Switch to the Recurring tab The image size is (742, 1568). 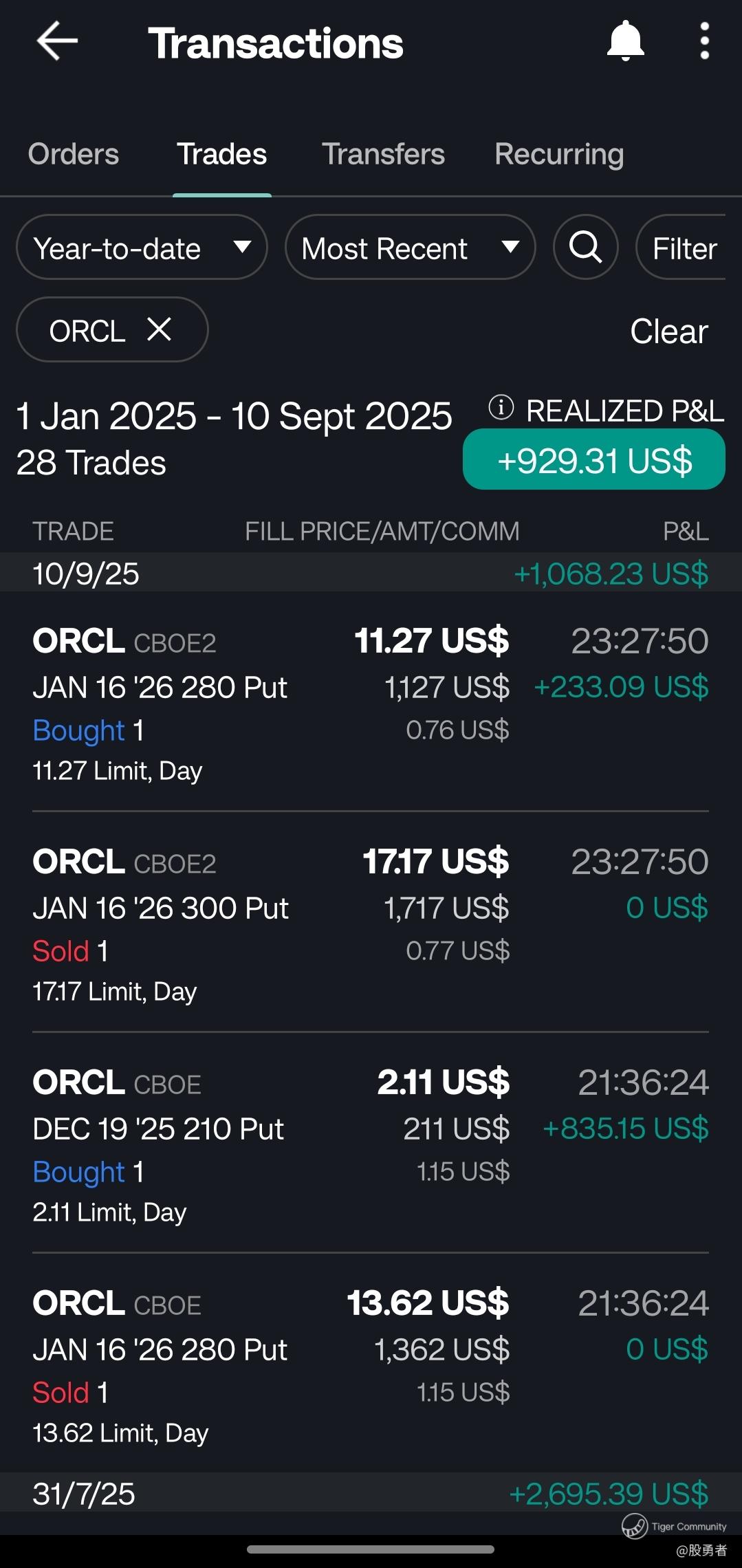(x=559, y=155)
